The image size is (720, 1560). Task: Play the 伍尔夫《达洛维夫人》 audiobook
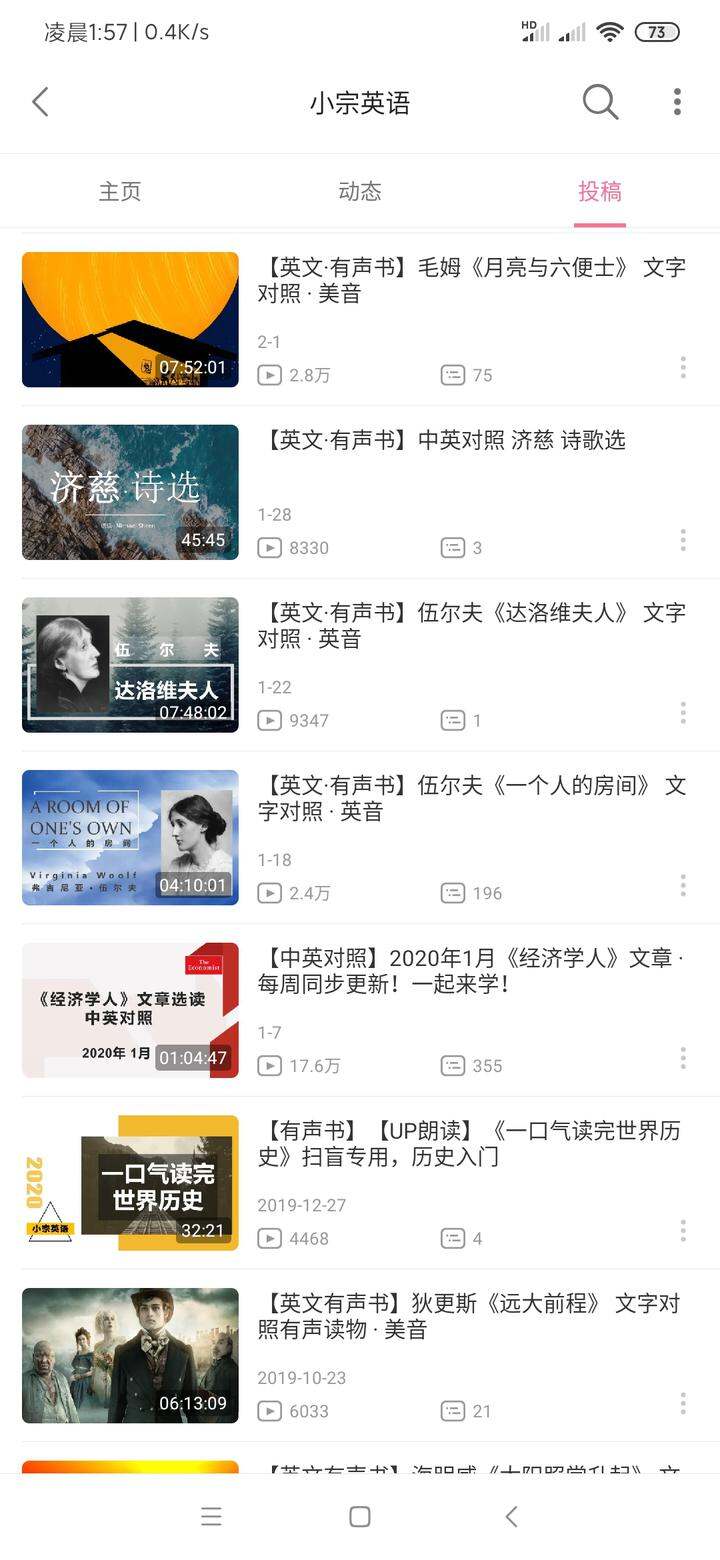pos(360,665)
